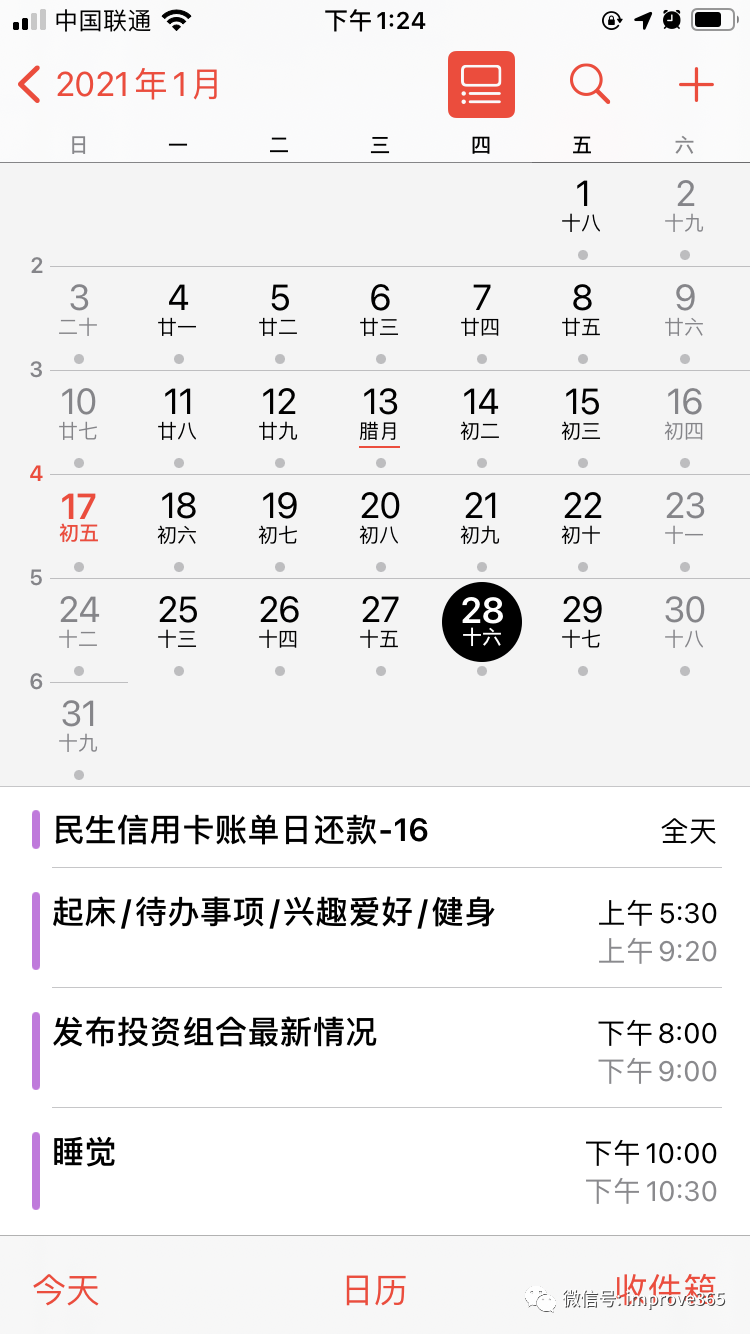
Task: Select January 1 on the calendar
Action: (x=582, y=204)
